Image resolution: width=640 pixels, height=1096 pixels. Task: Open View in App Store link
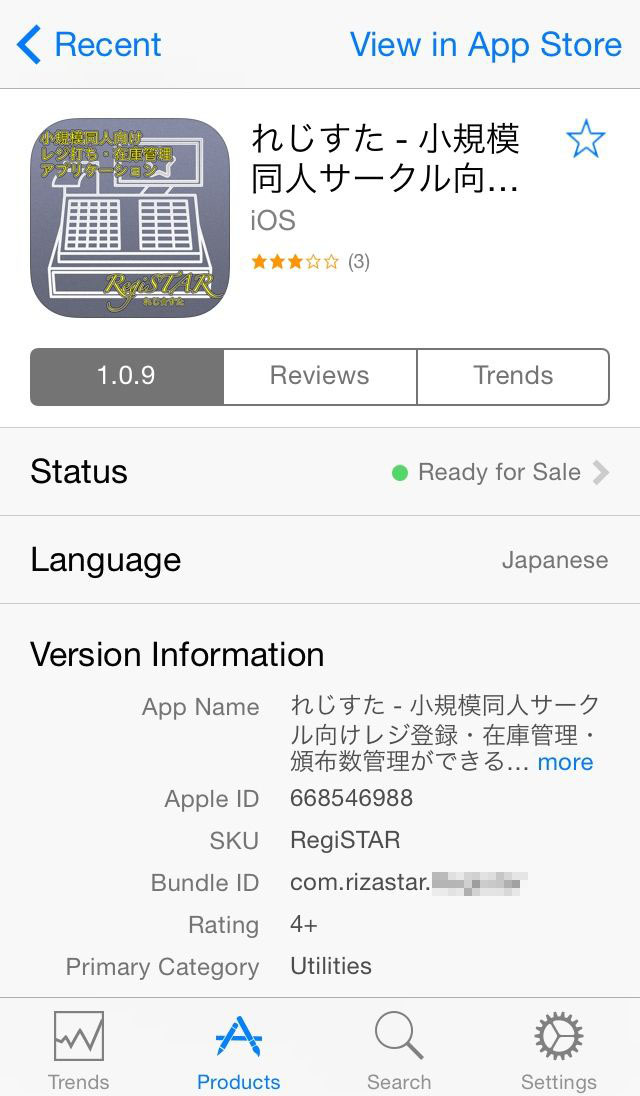tap(486, 45)
